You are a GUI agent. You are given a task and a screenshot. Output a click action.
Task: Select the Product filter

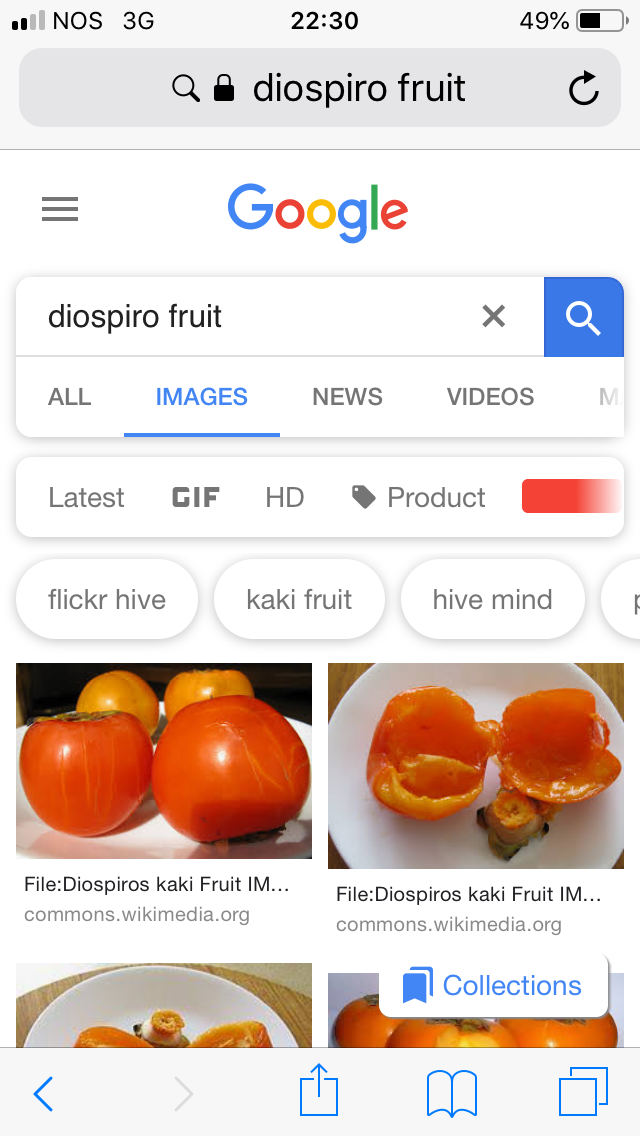point(419,497)
